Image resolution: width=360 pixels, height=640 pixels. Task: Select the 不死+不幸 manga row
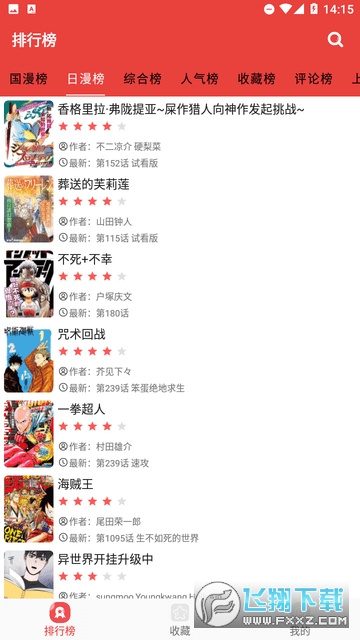click(x=180, y=284)
